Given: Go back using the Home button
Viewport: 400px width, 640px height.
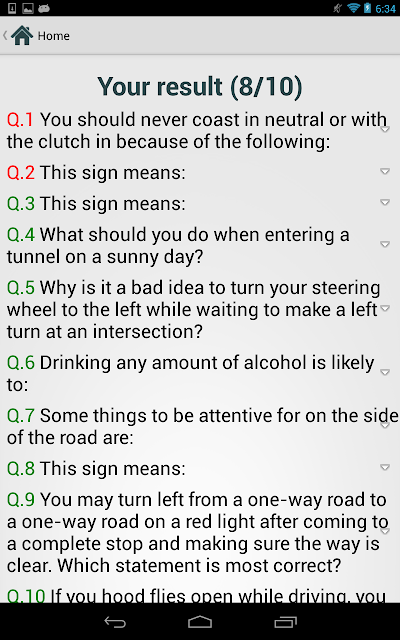Looking at the screenshot, I should [36, 36].
